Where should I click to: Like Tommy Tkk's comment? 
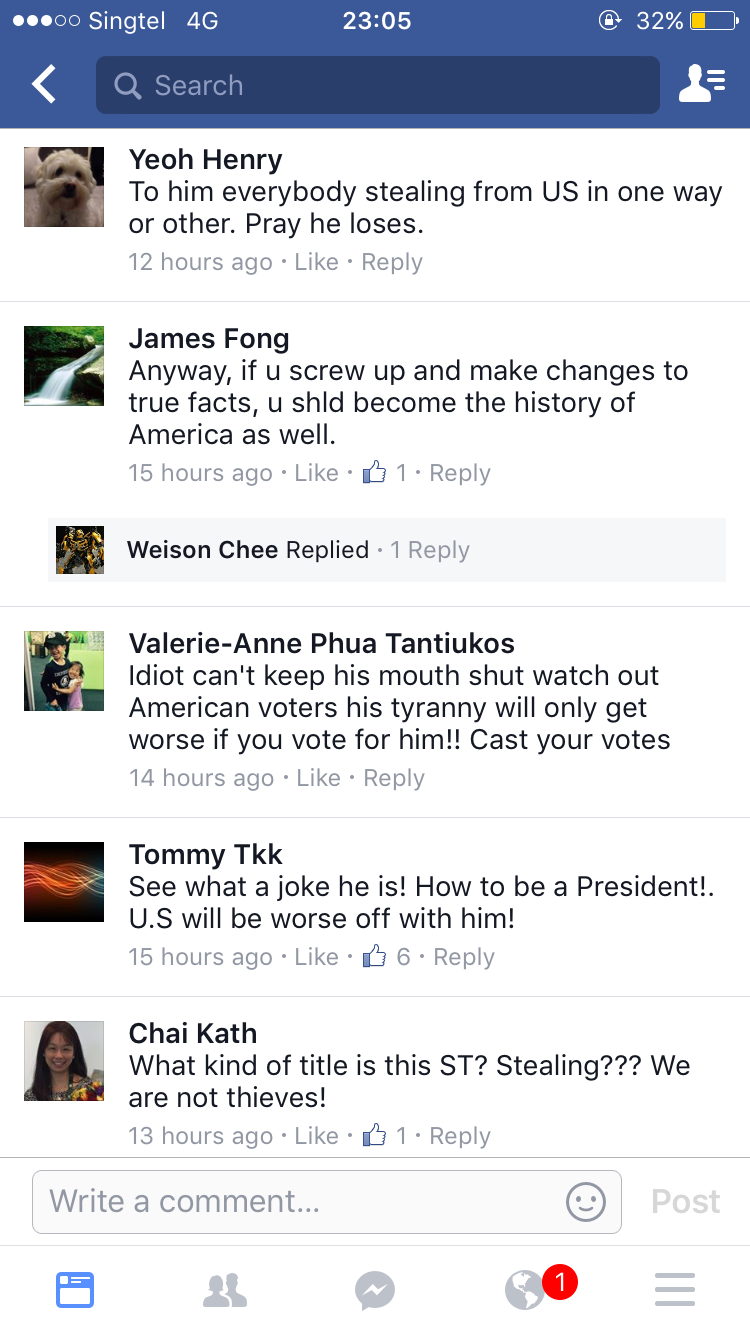pos(316,957)
